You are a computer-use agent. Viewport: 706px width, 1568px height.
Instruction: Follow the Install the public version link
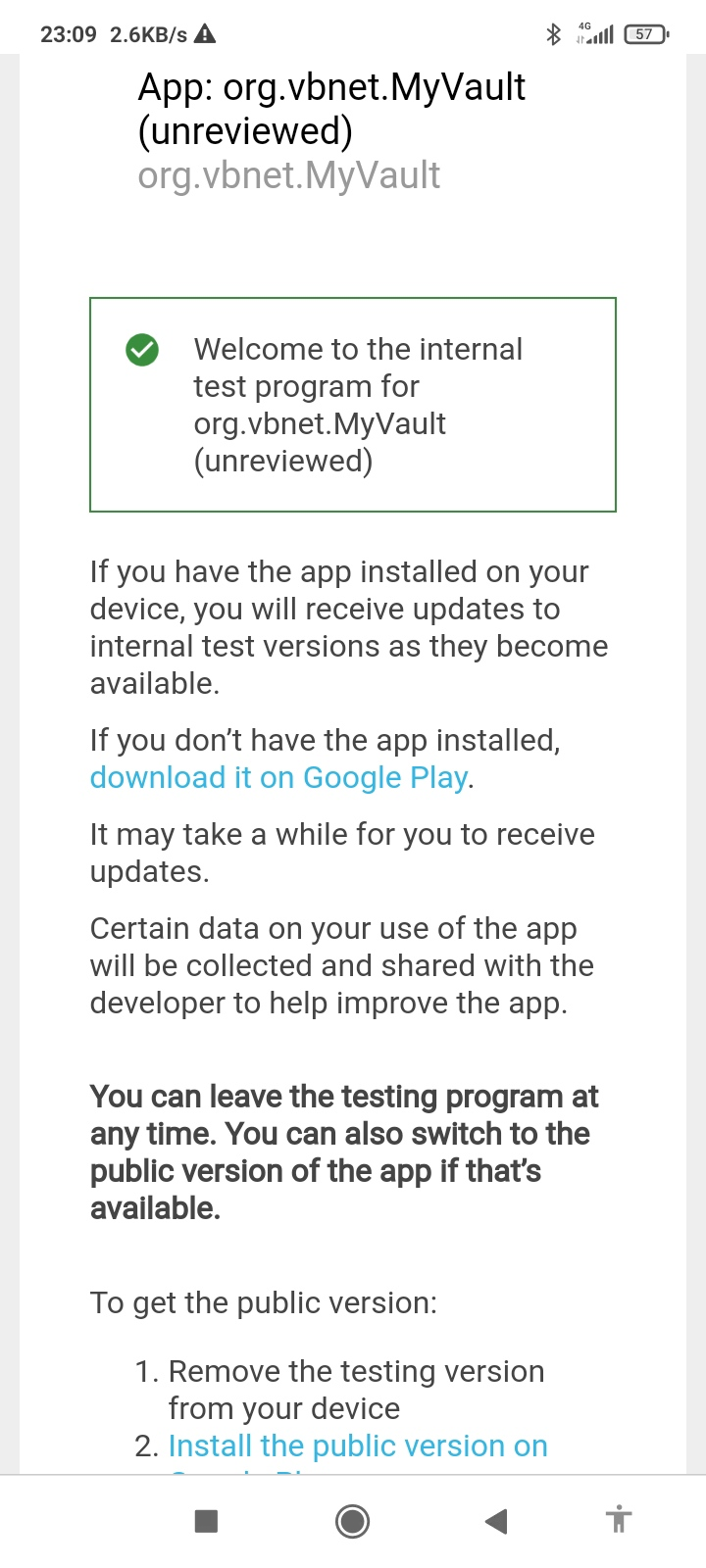(357, 1446)
